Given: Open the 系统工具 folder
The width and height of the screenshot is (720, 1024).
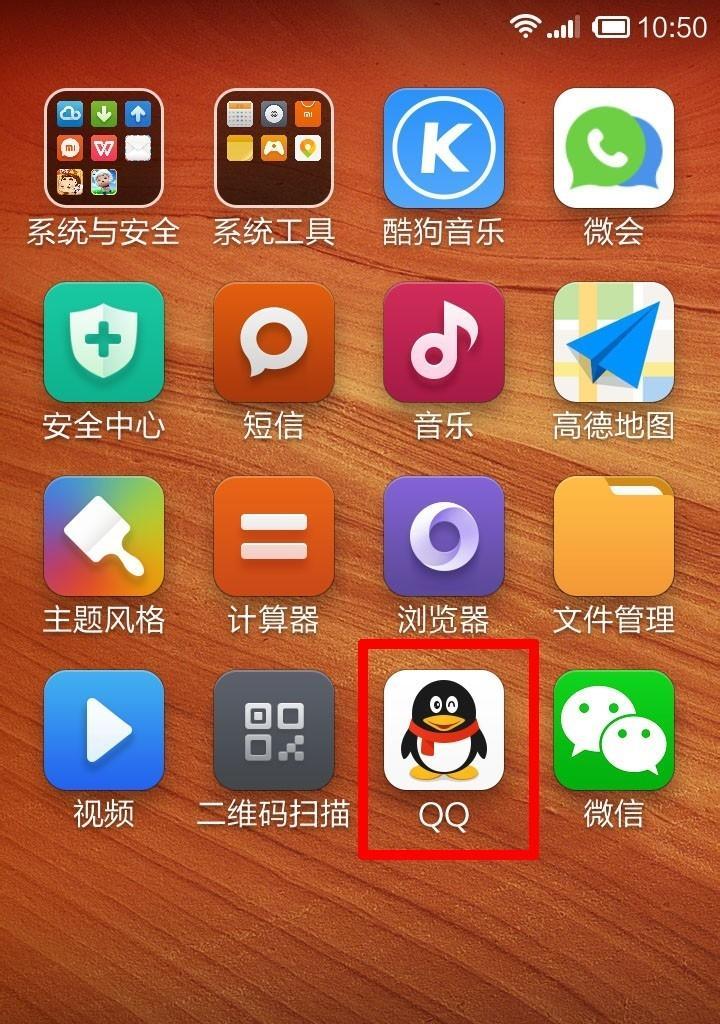Looking at the screenshot, I should pyautogui.click(x=274, y=148).
